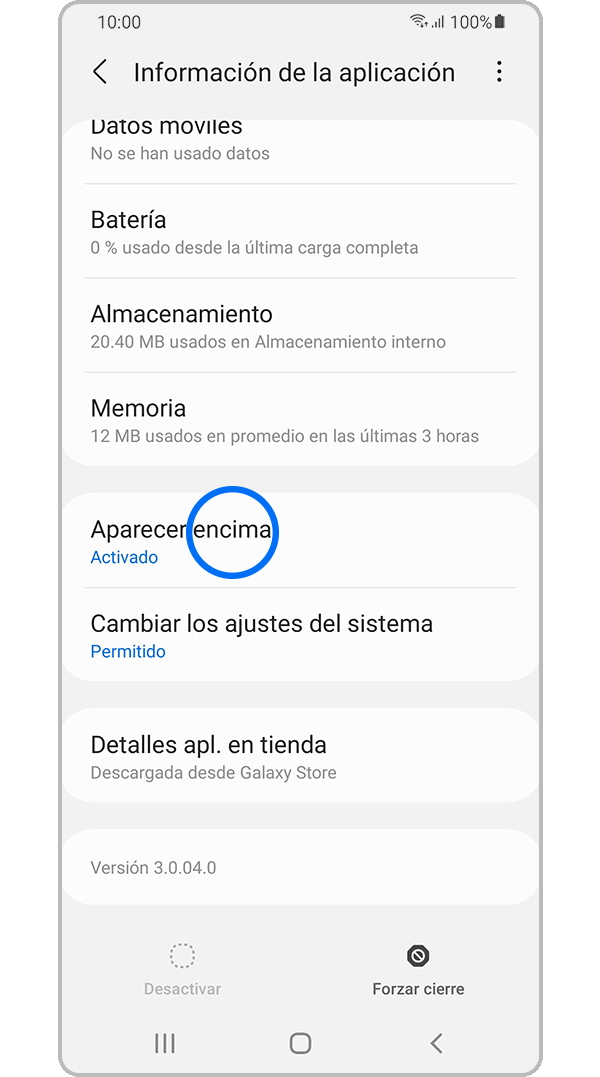Open Detalles apl. en tienda
This screenshot has height=1077, width=600.
click(x=300, y=757)
